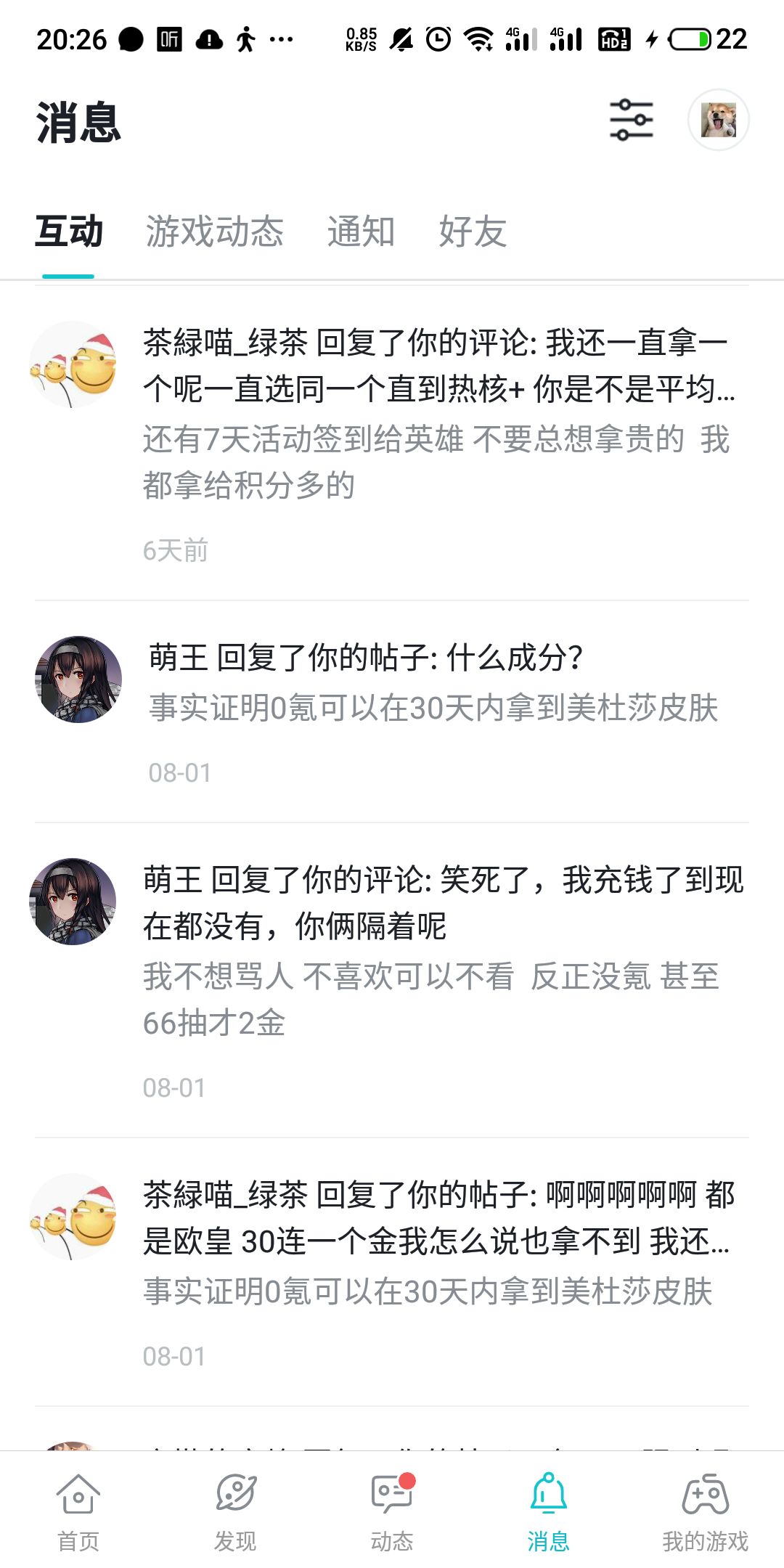Open the message filter settings icon
Image resolution: width=784 pixels, height=1568 pixels.
[x=631, y=120]
